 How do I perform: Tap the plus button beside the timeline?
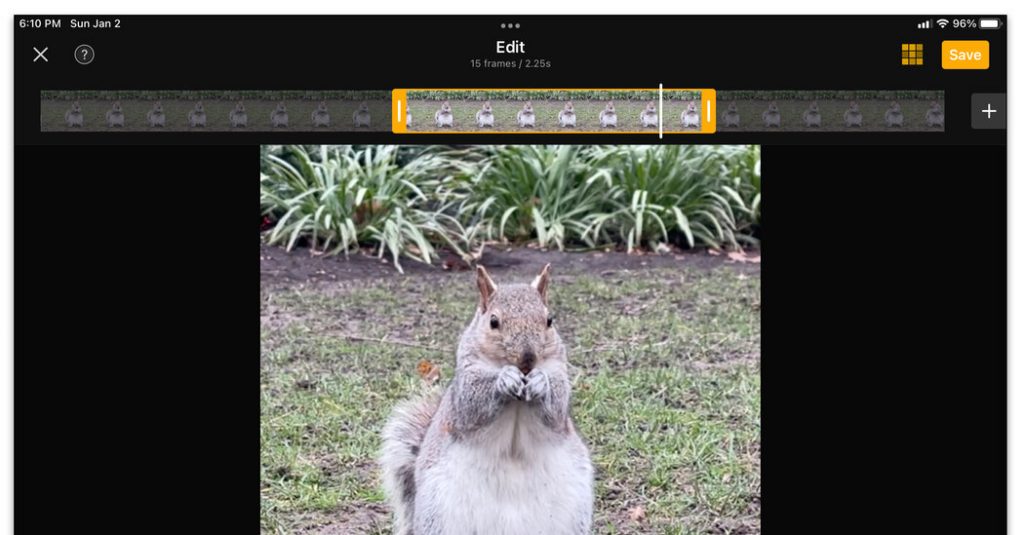click(988, 111)
